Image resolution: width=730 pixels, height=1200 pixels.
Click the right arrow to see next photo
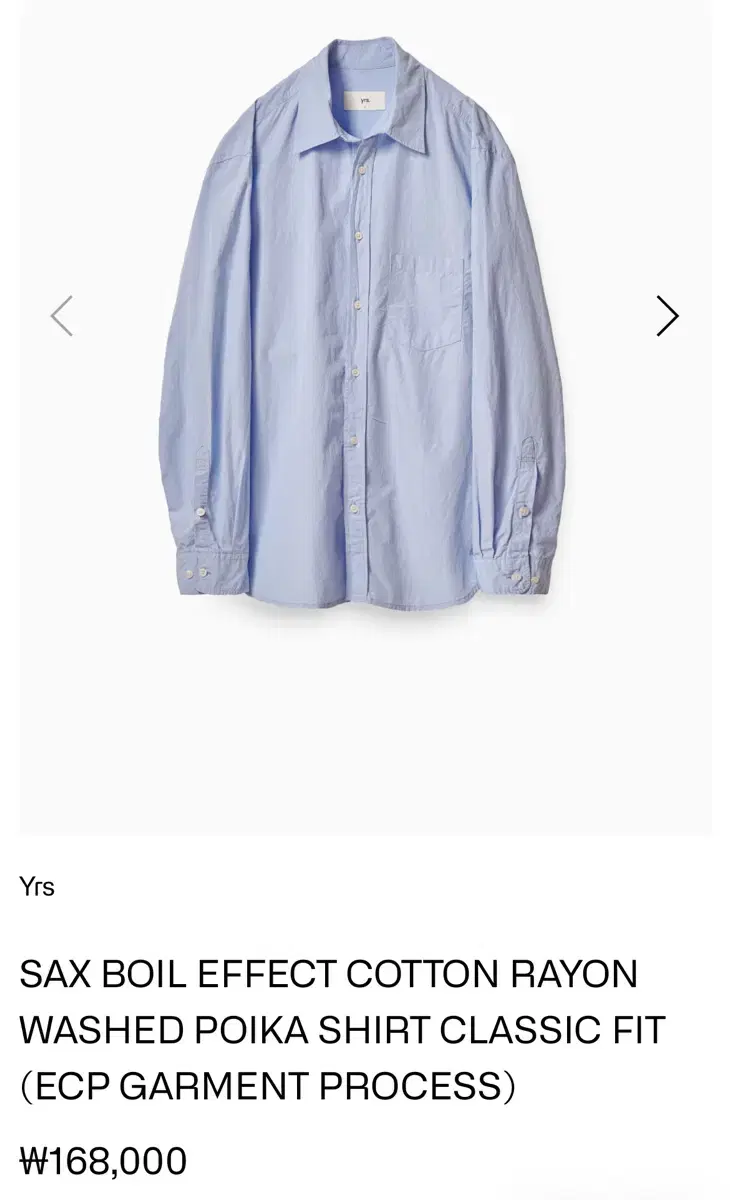pos(666,315)
